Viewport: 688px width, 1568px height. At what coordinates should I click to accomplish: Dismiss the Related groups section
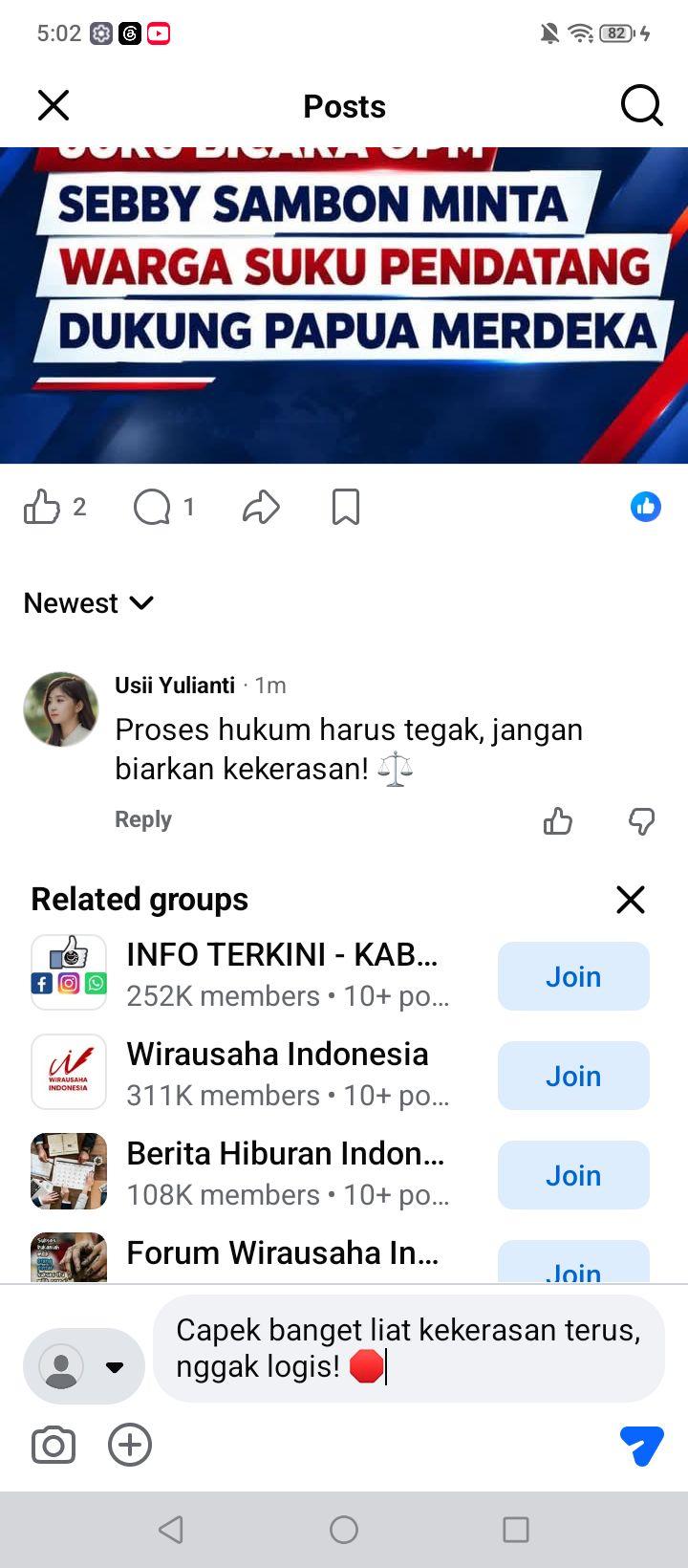tap(631, 899)
